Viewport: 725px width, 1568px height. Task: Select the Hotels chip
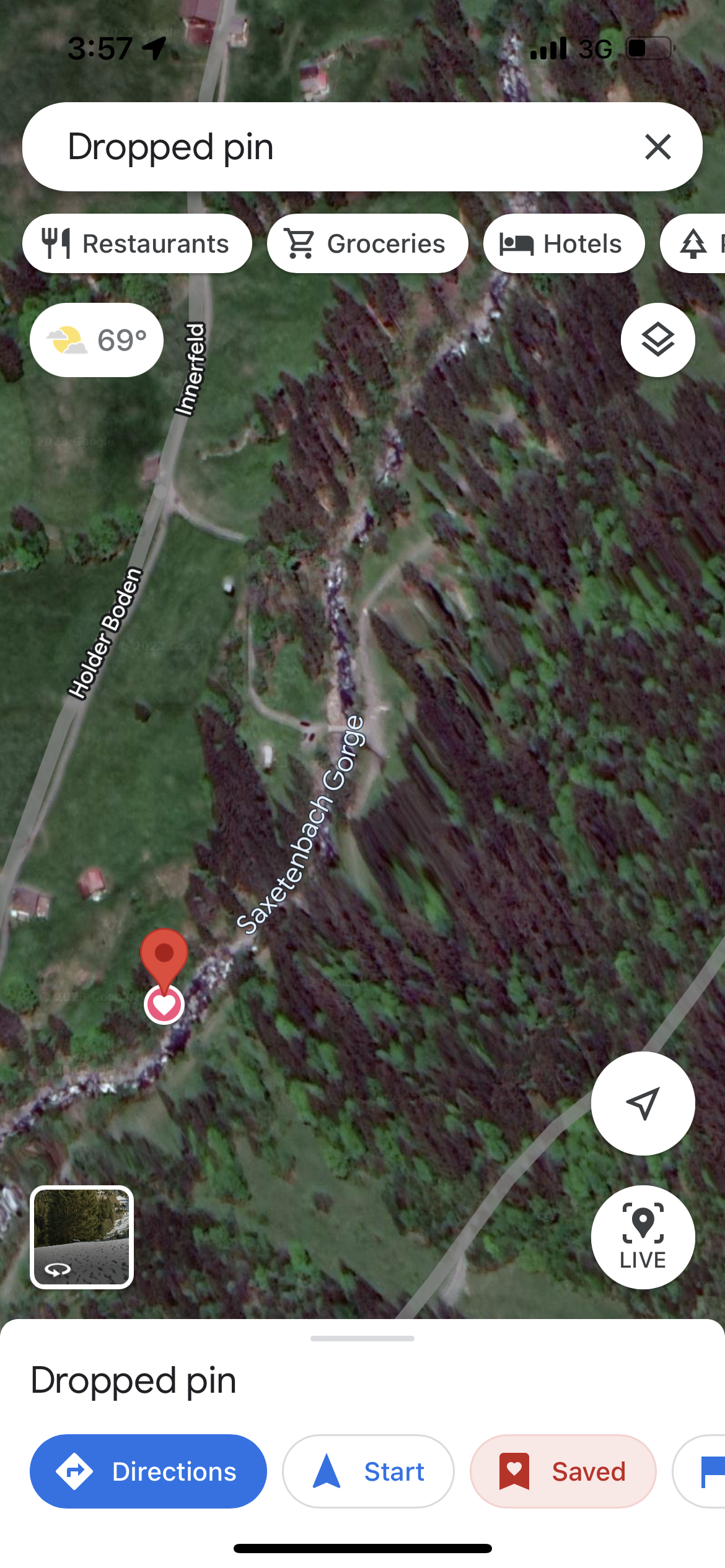563,243
